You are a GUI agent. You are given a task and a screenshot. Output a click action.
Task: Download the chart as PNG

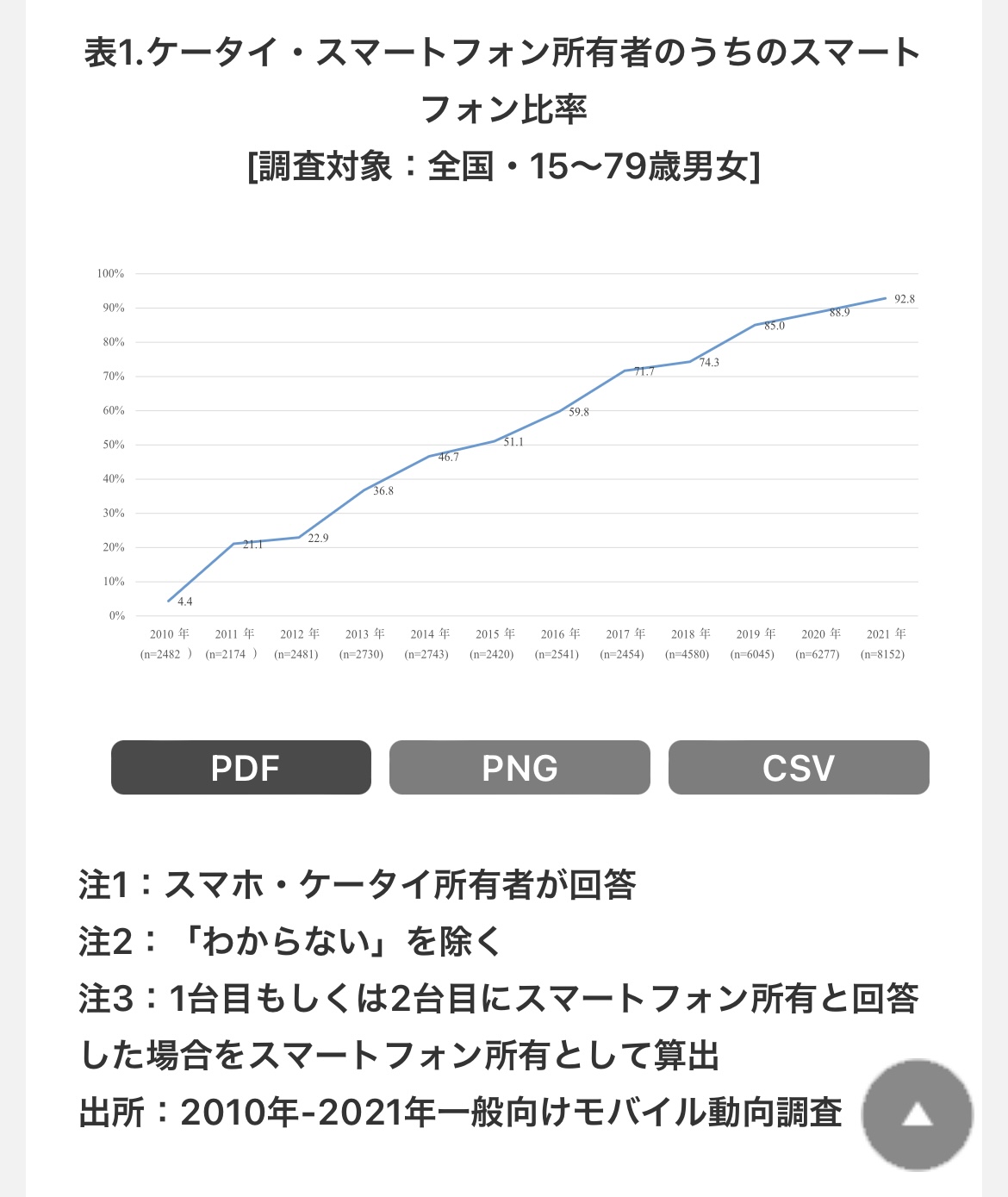tap(520, 767)
